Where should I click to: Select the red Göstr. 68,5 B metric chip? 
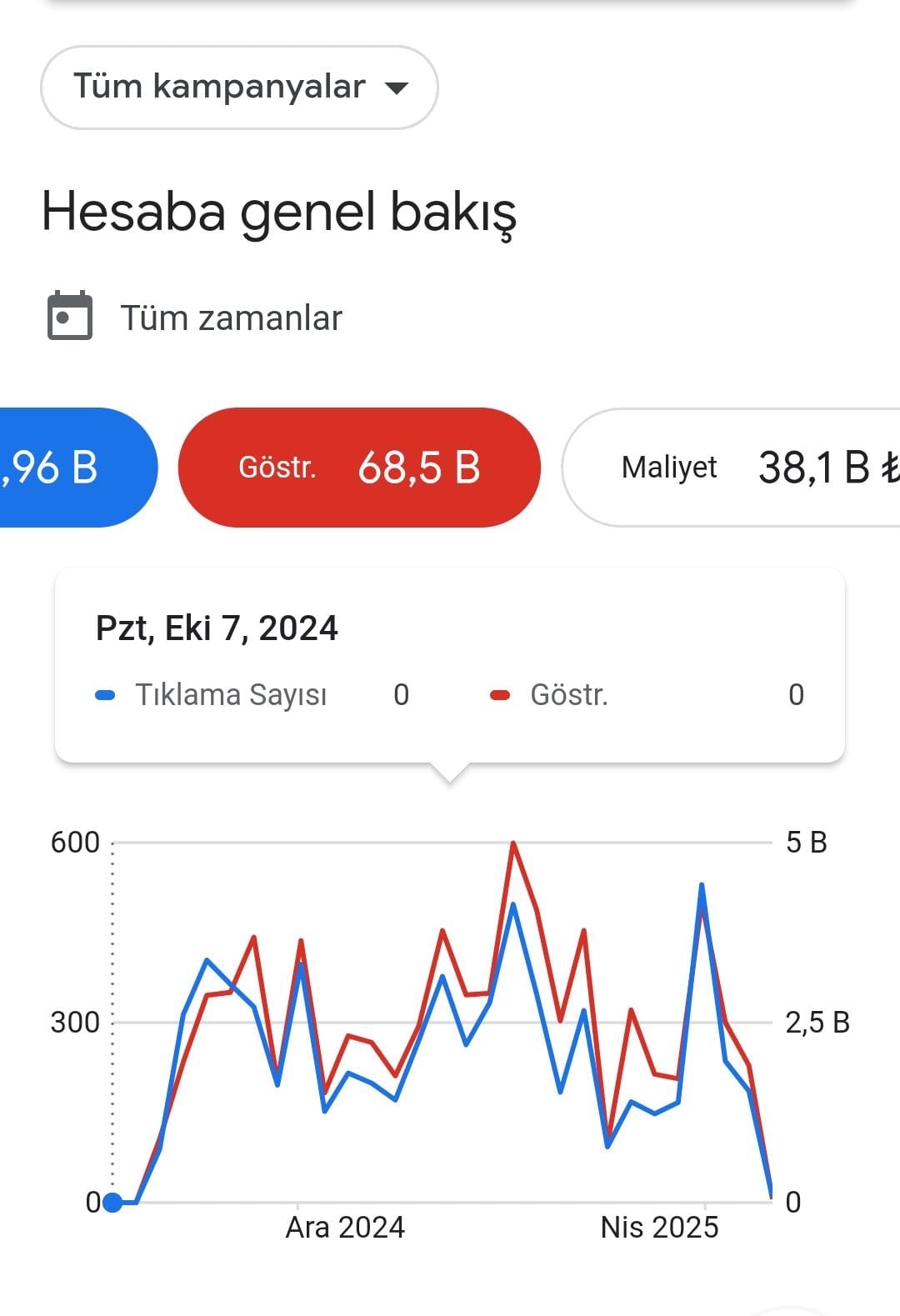(x=359, y=467)
